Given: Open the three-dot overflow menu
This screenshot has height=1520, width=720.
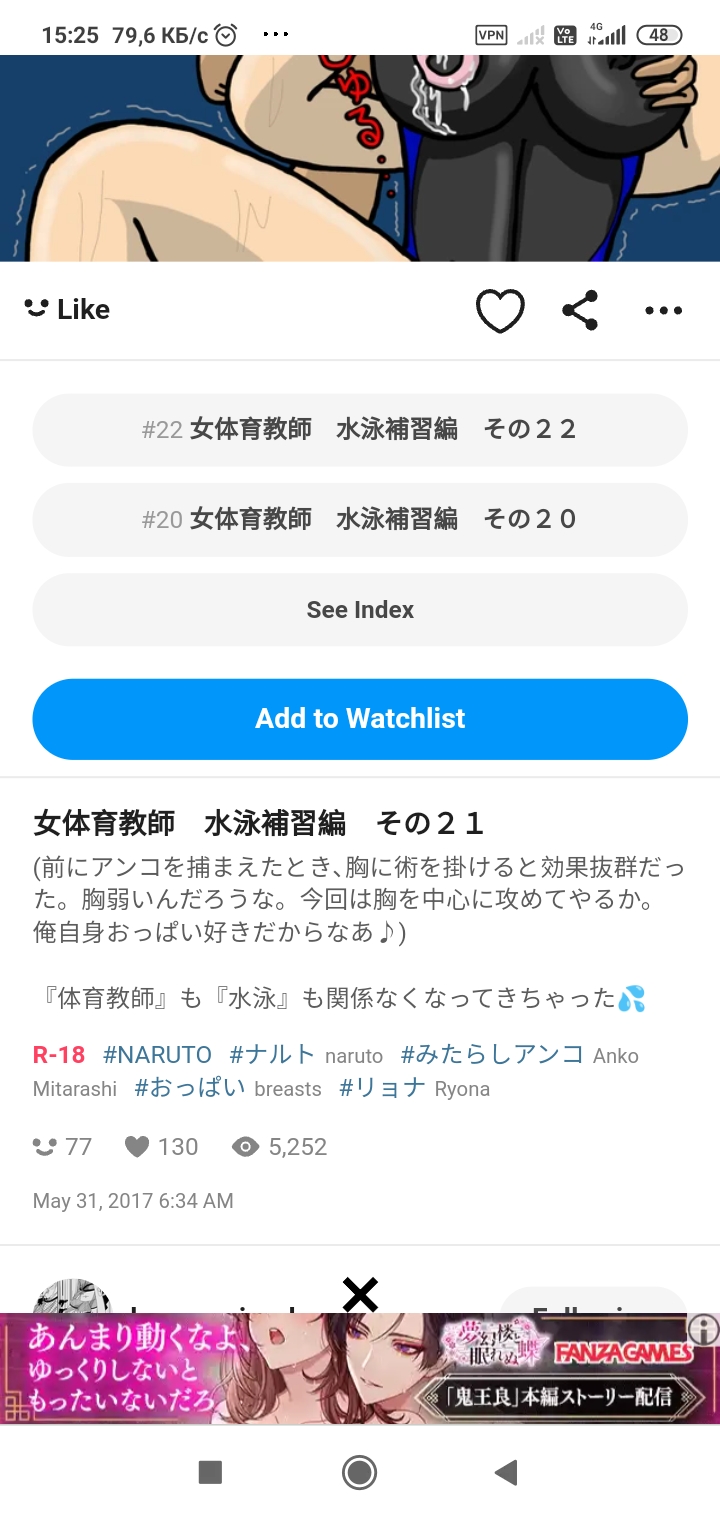Looking at the screenshot, I should point(663,311).
